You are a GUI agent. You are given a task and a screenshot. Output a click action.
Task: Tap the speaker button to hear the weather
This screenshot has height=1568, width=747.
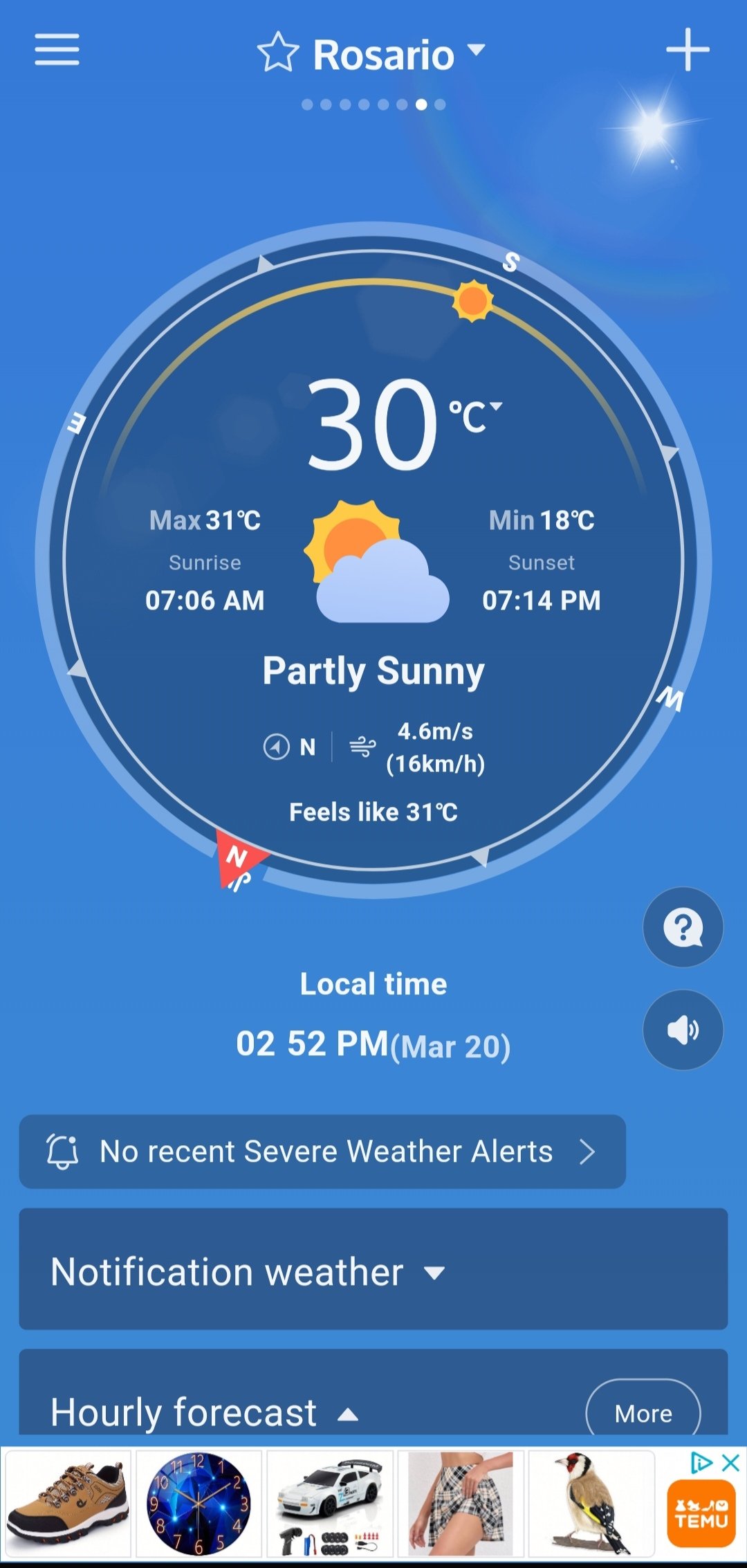point(683,1030)
